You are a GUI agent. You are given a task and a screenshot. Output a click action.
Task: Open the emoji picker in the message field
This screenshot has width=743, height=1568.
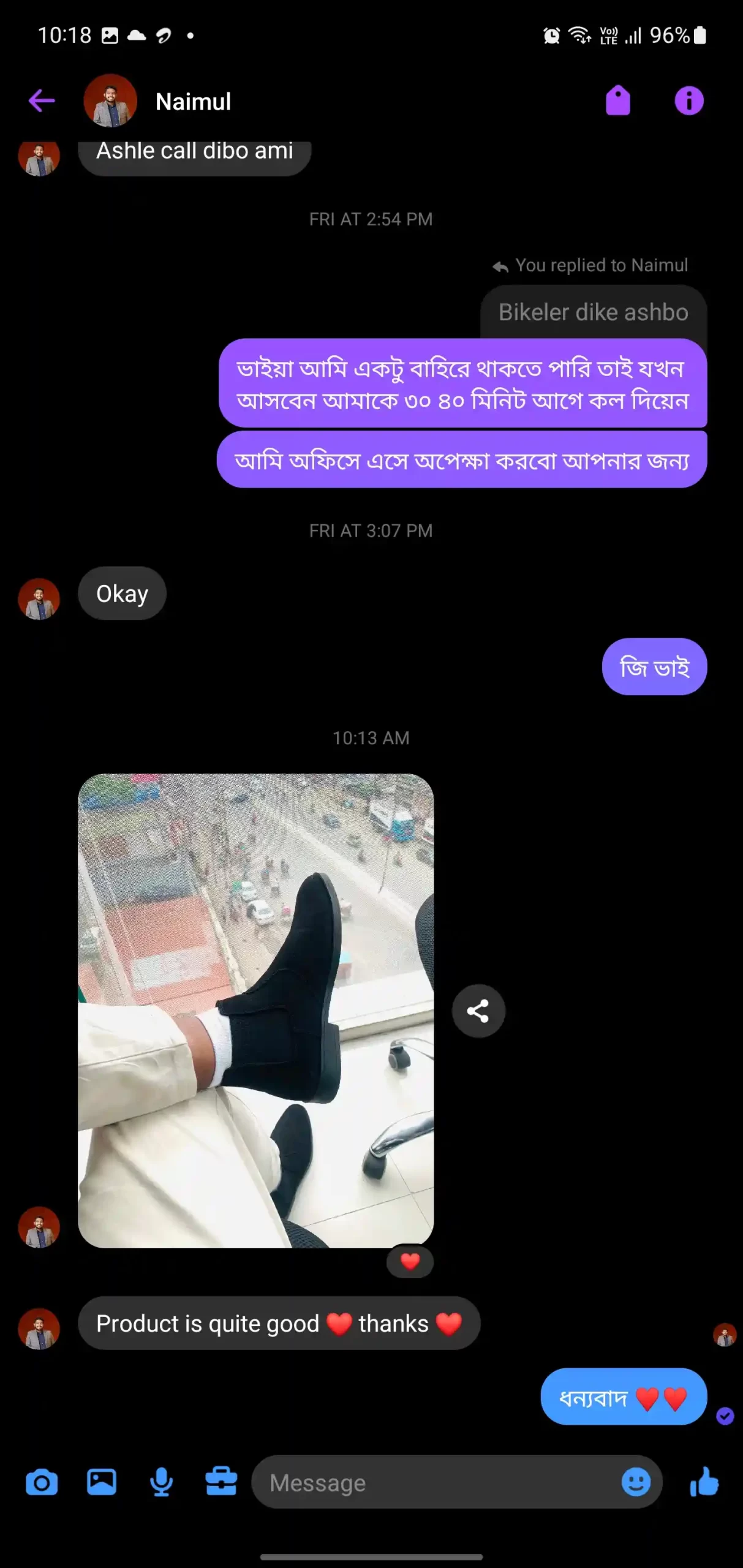[x=636, y=1483]
